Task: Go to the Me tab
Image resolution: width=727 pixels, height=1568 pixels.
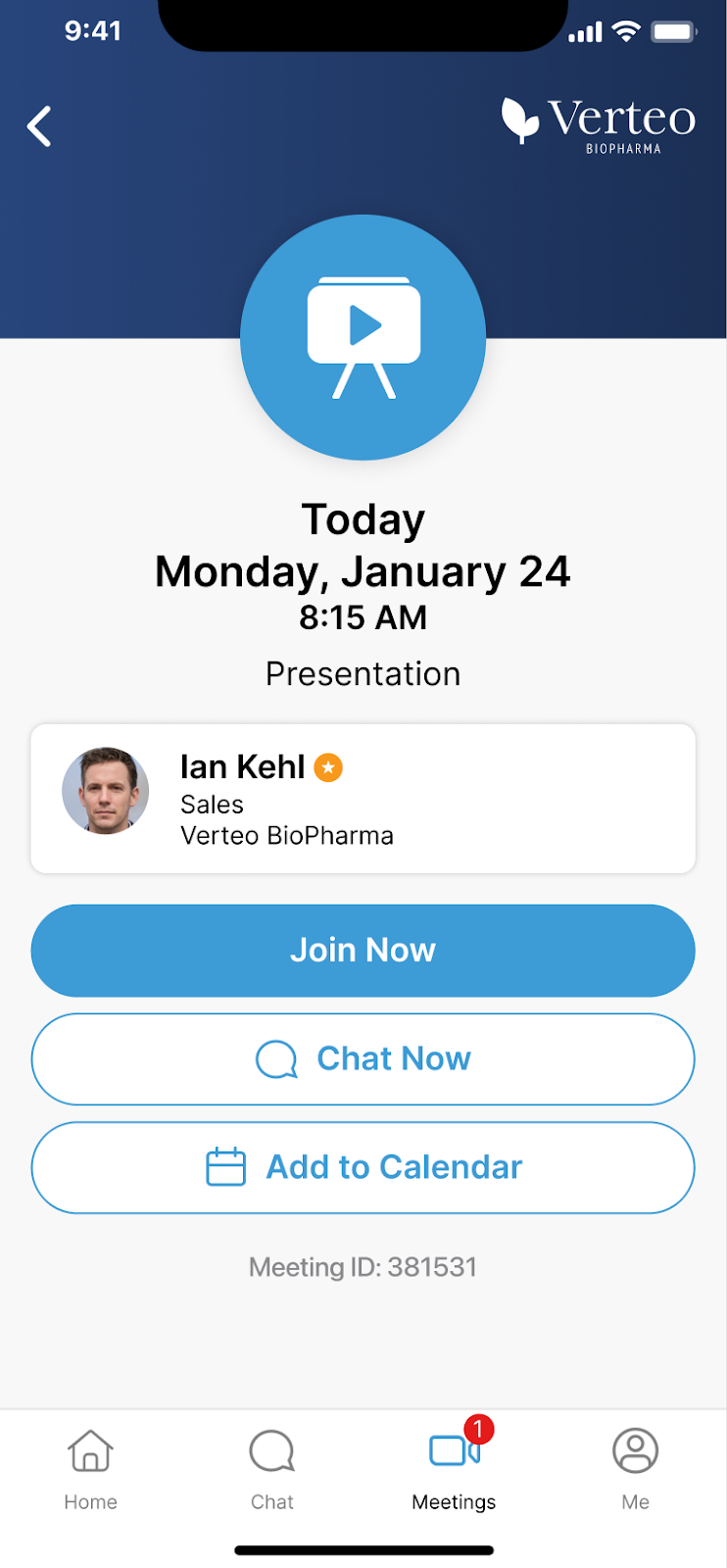Action: click(x=635, y=1468)
